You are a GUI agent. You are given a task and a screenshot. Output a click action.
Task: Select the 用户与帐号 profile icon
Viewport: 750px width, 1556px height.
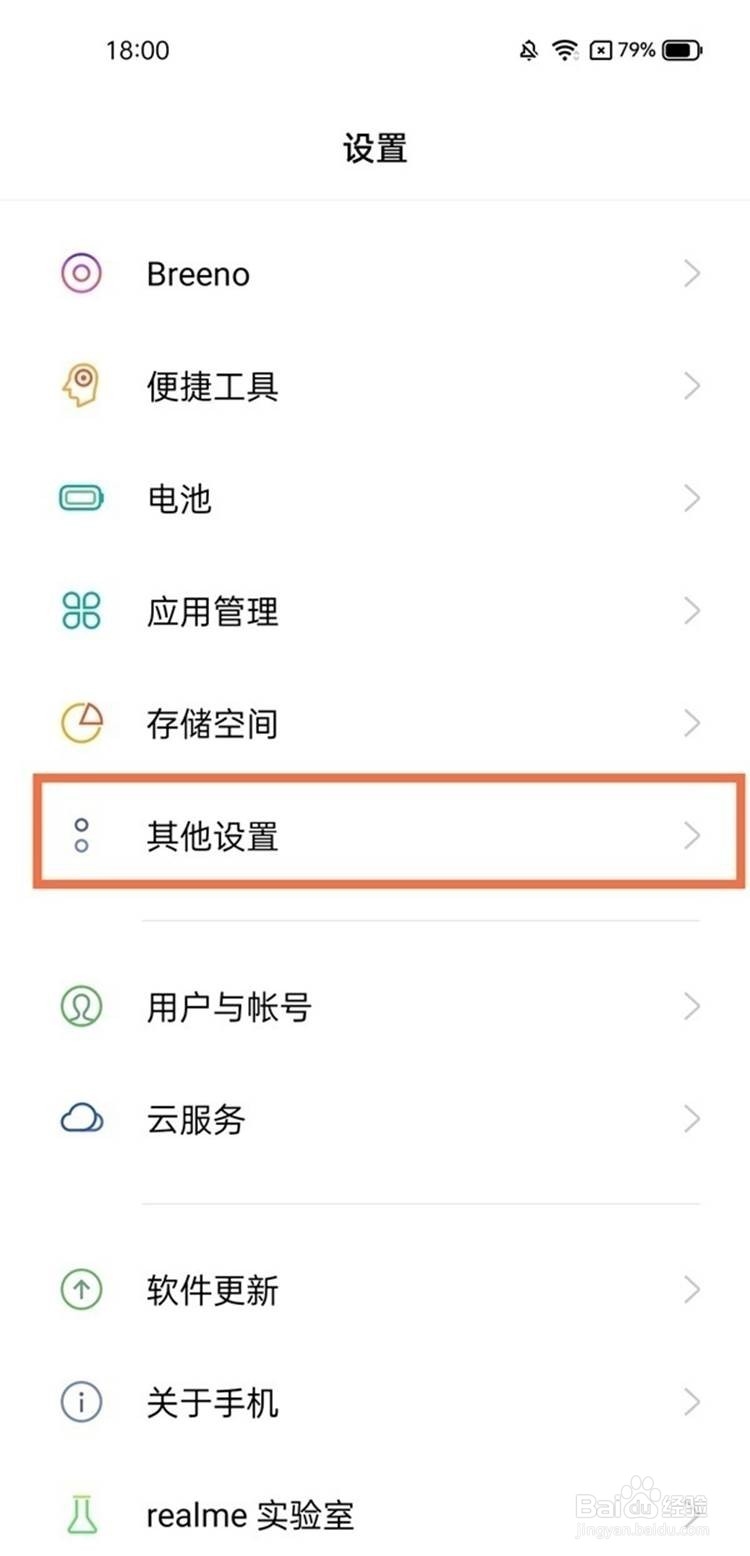point(80,1007)
